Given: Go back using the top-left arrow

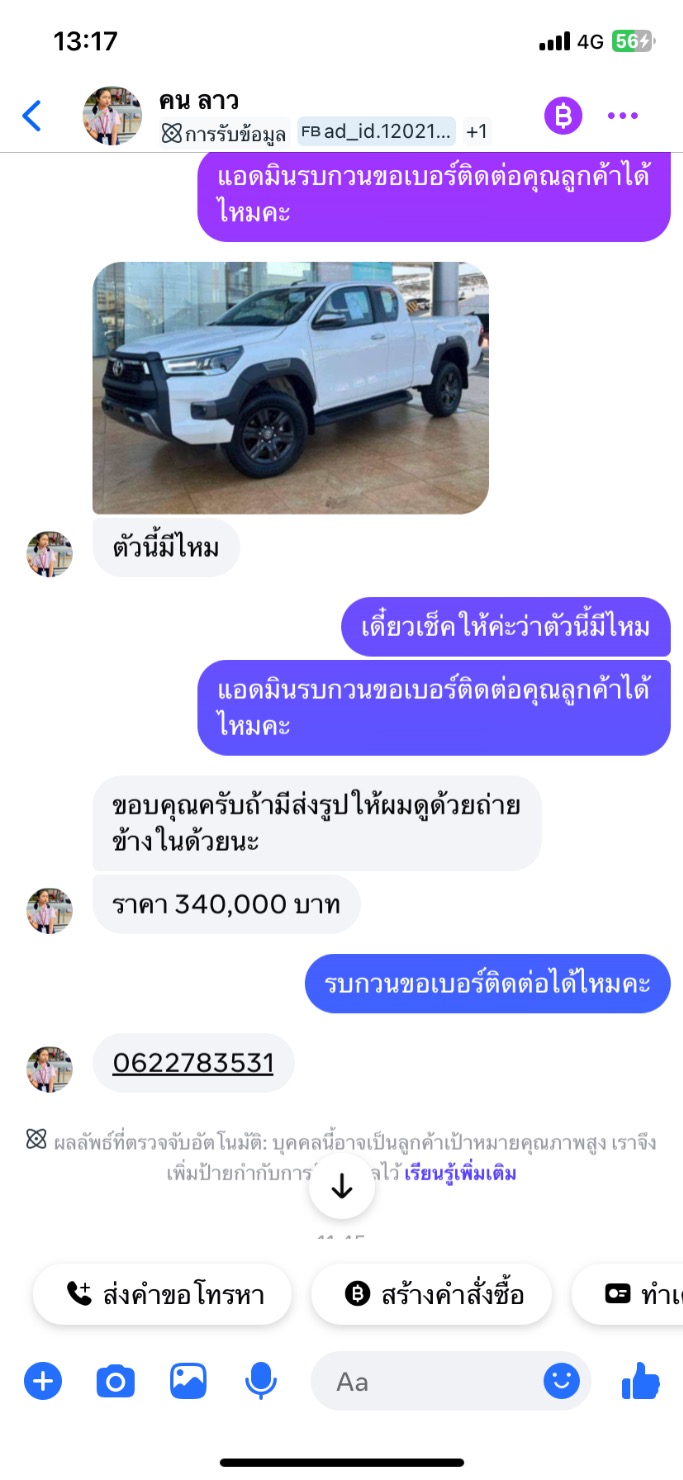Looking at the screenshot, I should (x=32, y=116).
